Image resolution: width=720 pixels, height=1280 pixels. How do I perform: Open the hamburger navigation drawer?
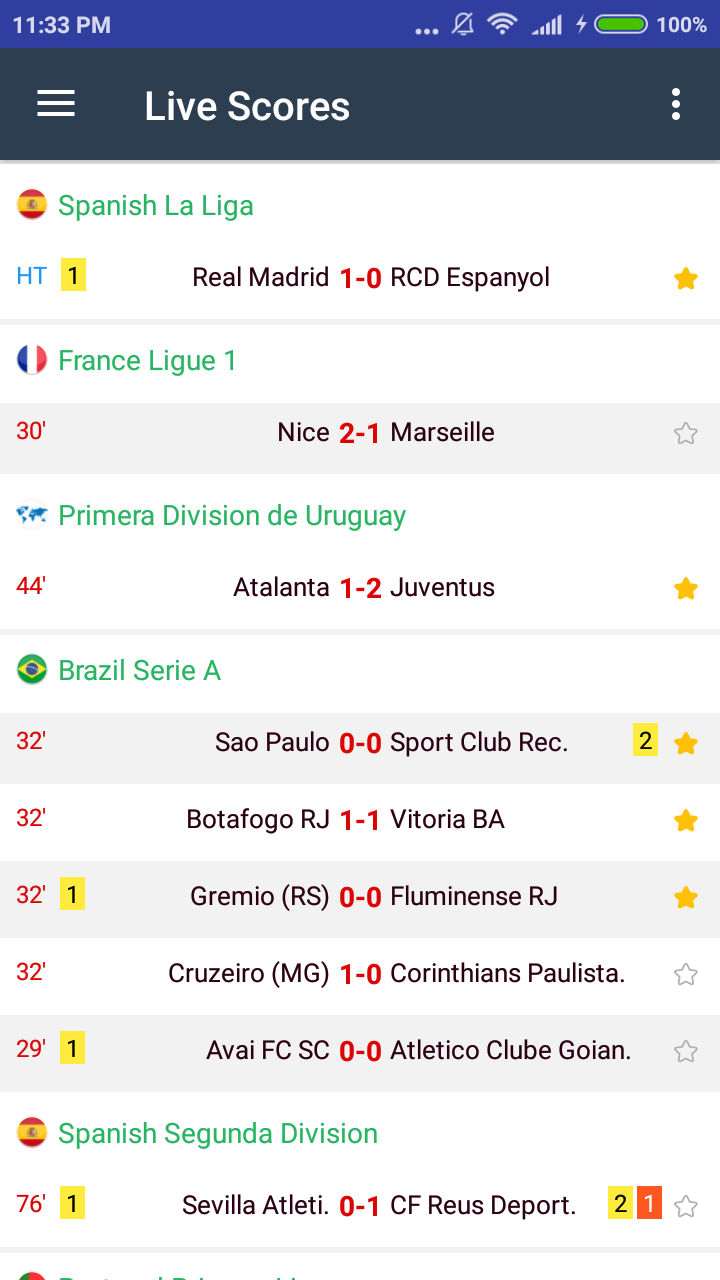click(56, 104)
